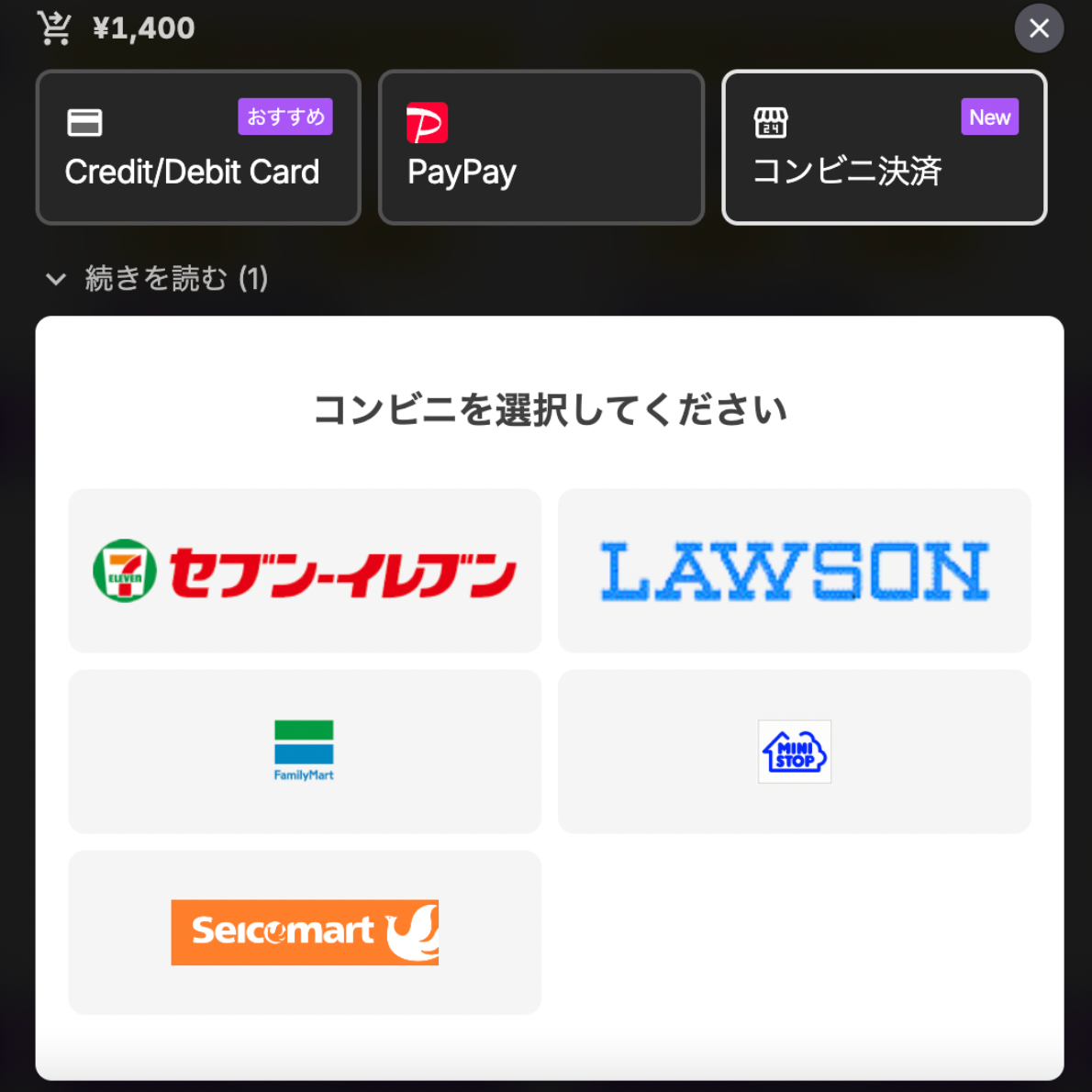Tap the Ministop store option
This screenshot has width=1092, height=1092.
(794, 752)
